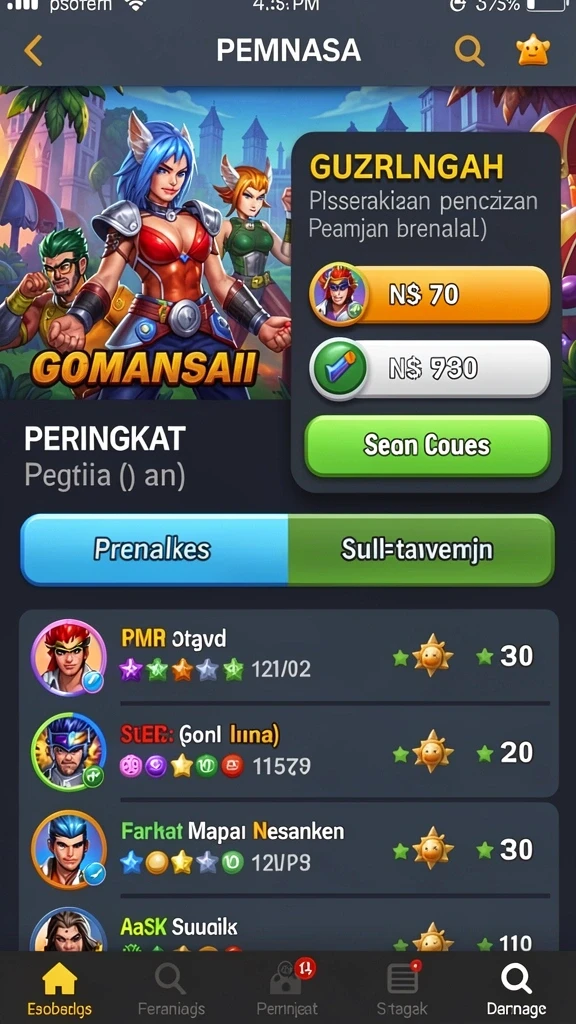The width and height of the screenshot is (576, 1024).
Task: Open the Darnage tab
Action: tap(516, 988)
